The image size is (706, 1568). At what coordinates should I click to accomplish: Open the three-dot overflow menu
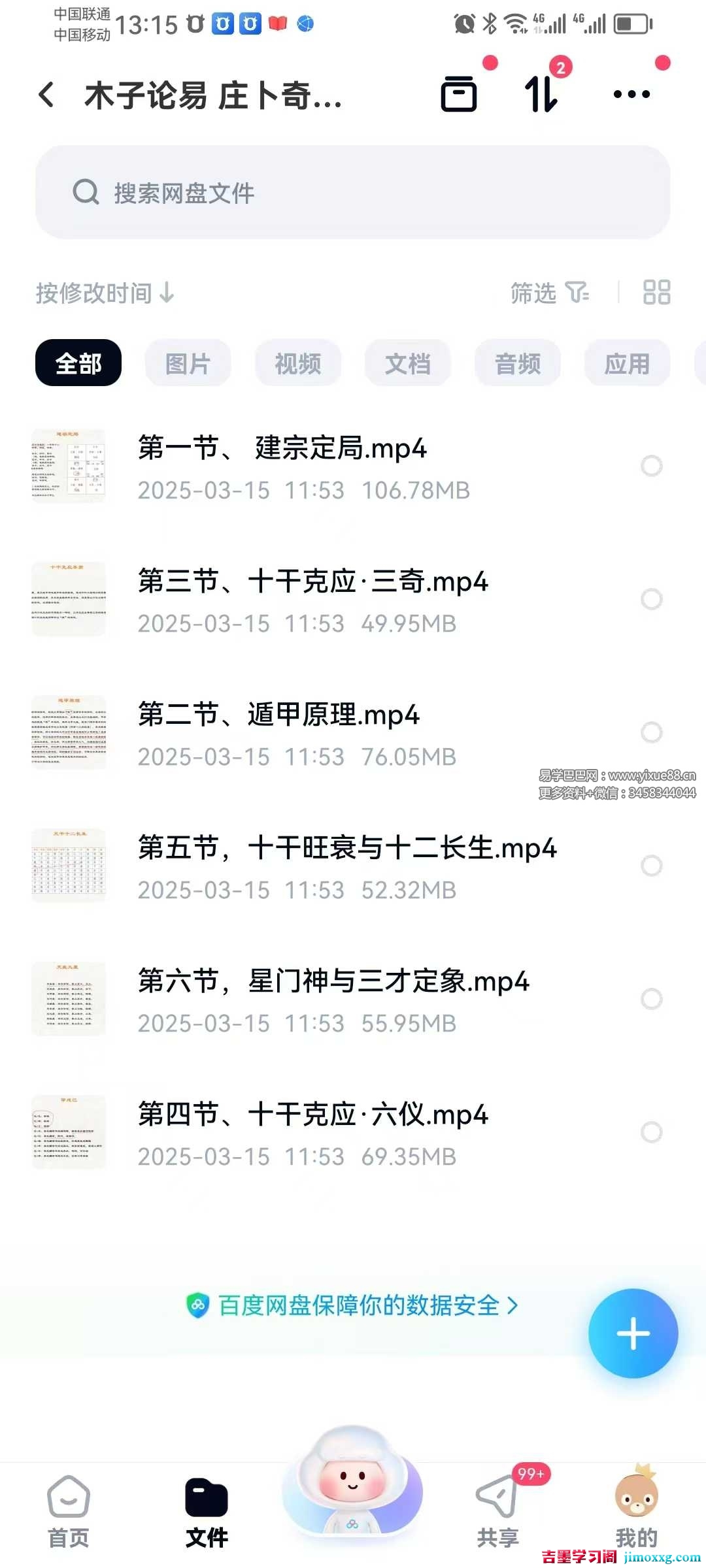631,94
